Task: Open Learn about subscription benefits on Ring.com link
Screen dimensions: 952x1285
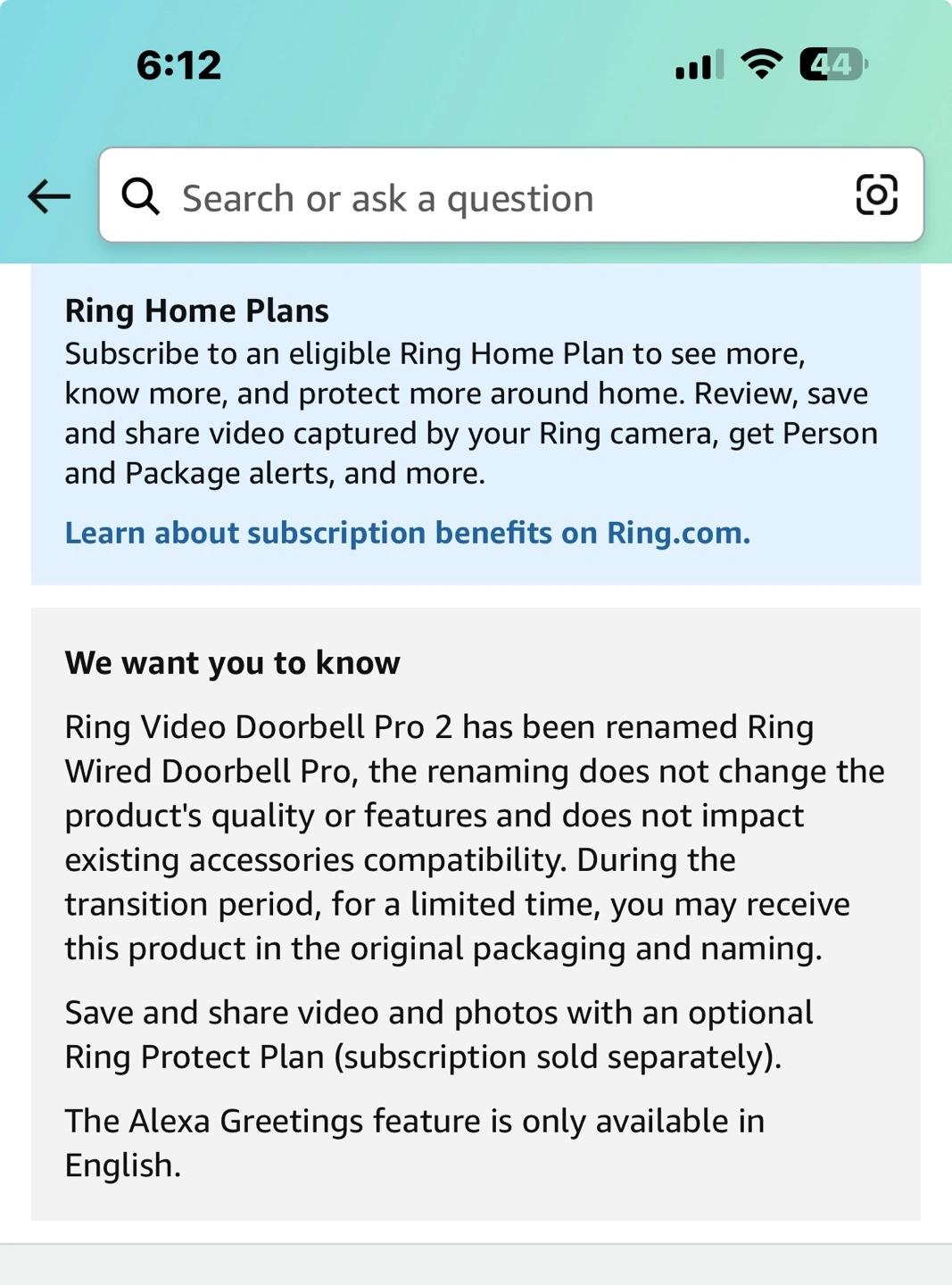Action: pos(408,533)
